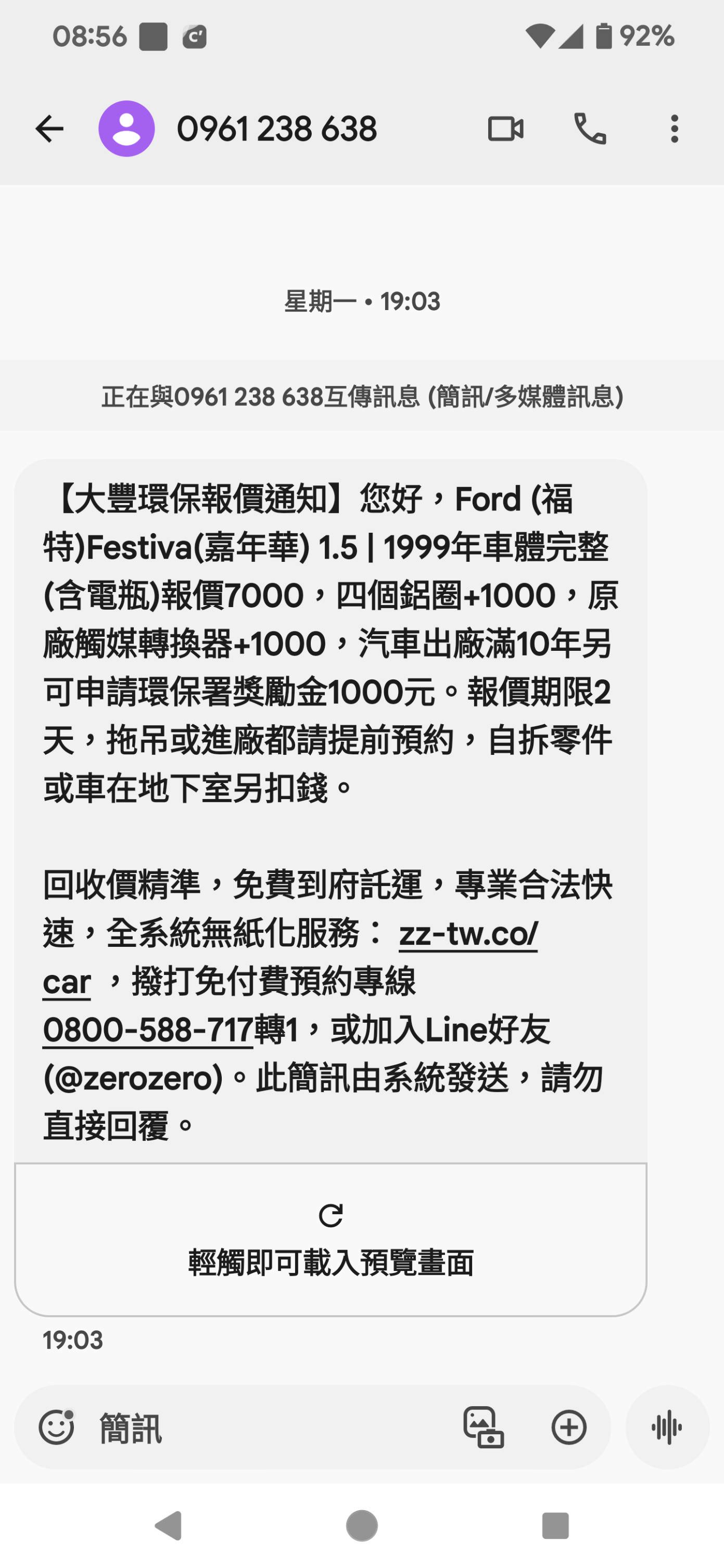This screenshot has width=724, height=1568.
Task: Attach a photo from the gallery
Action: click(484, 1428)
